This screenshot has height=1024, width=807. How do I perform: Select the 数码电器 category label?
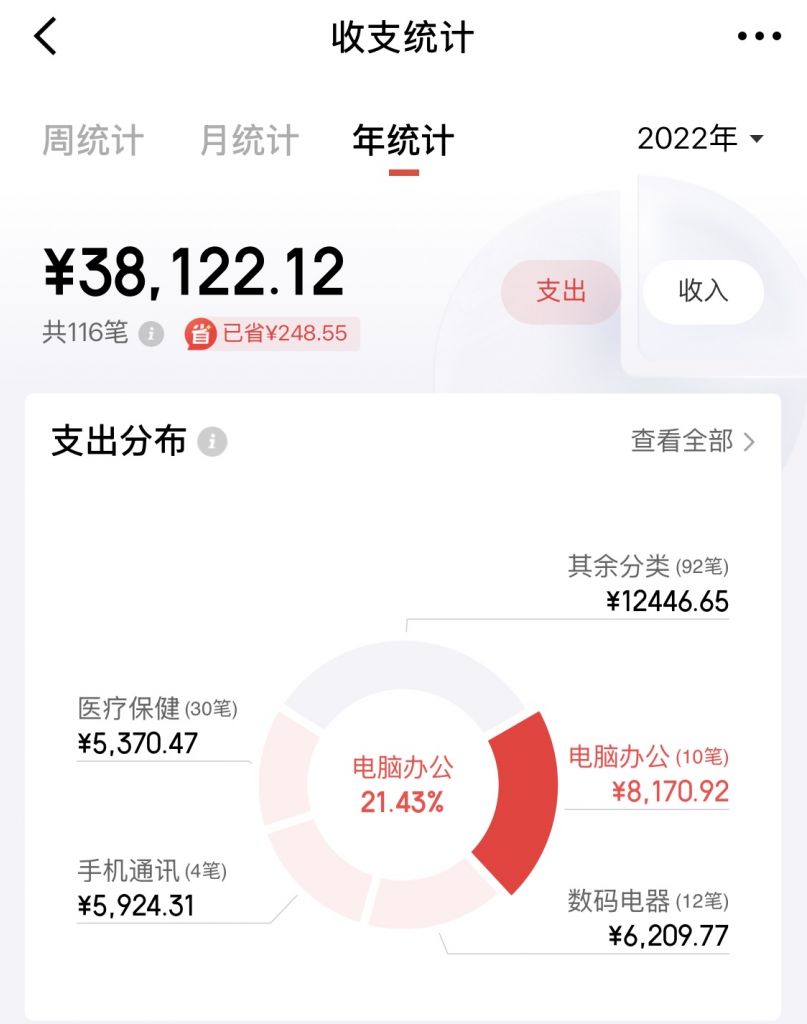[648, 918]
